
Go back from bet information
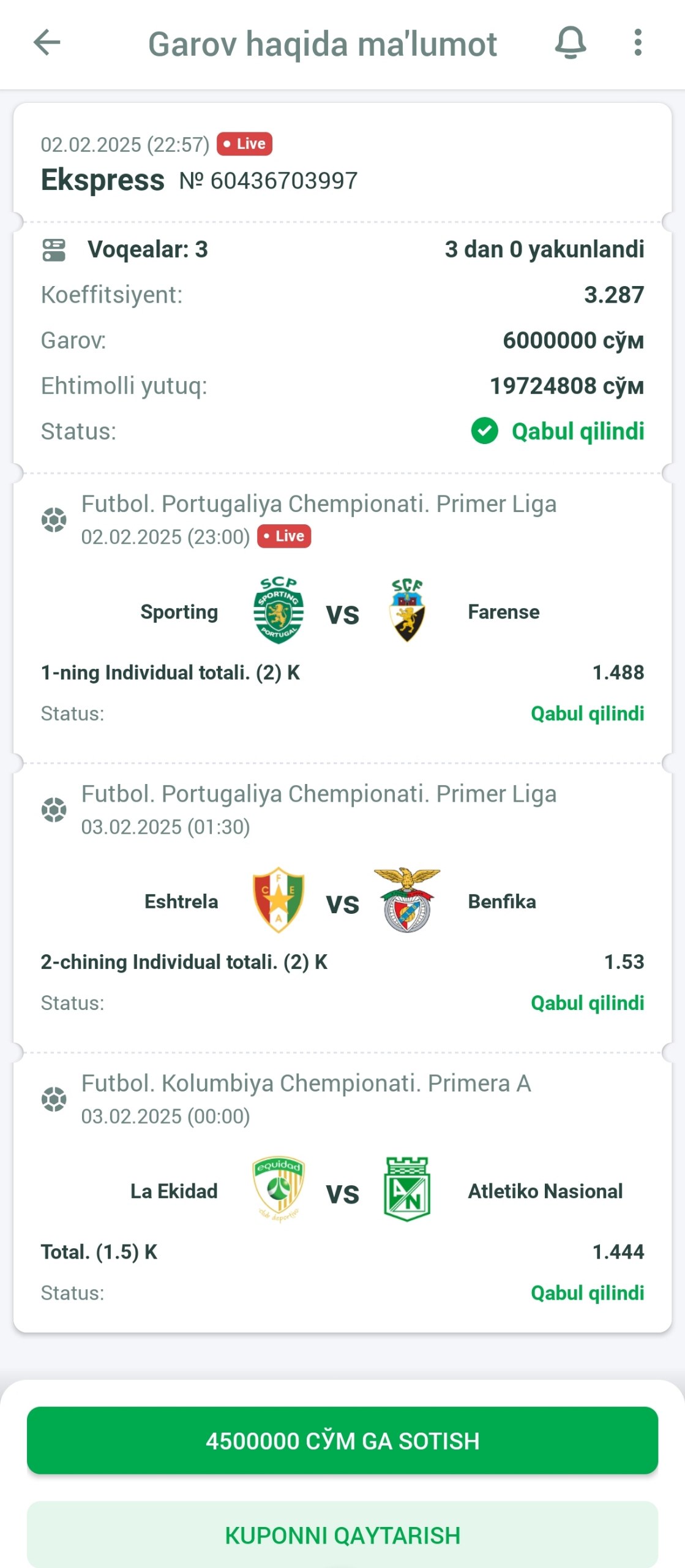pyautogui.click(x=47, y=43)
